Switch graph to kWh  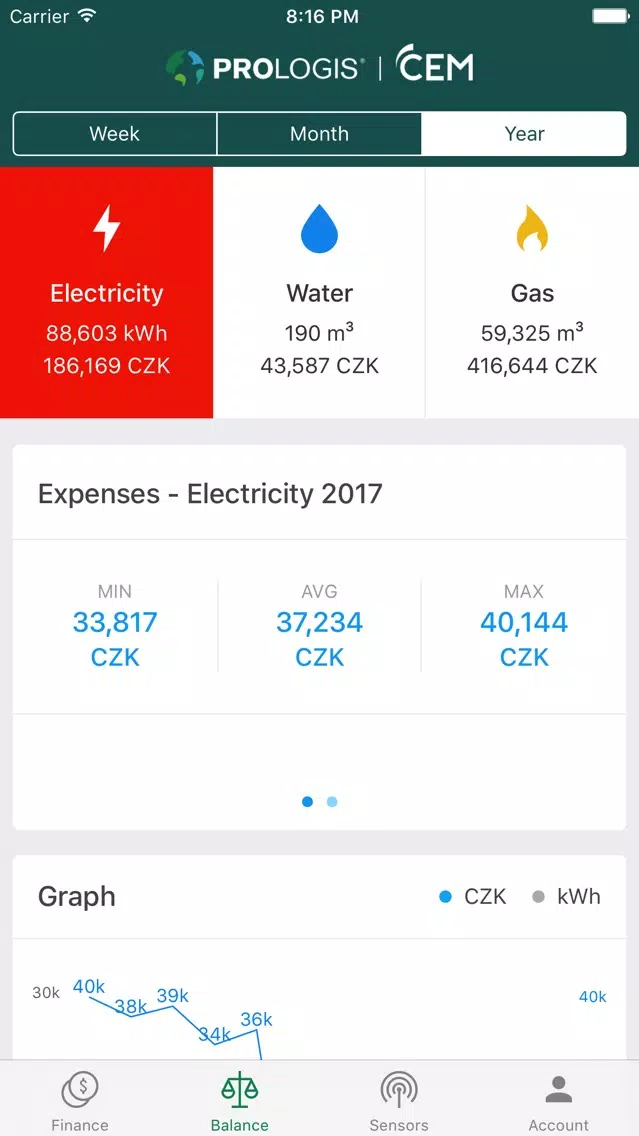[567, 897]
